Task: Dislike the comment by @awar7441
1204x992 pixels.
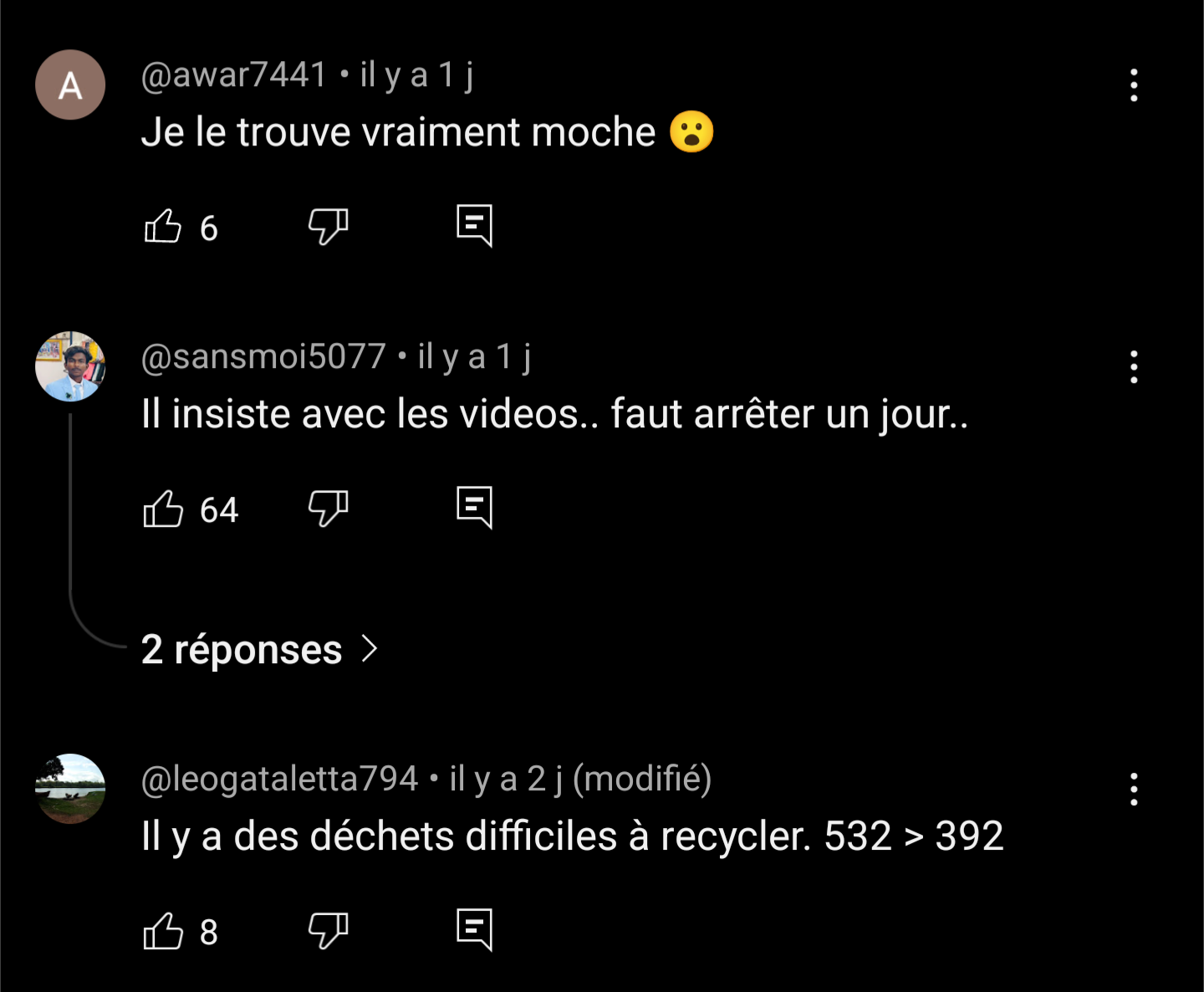Action: click(x=328, y=227)
